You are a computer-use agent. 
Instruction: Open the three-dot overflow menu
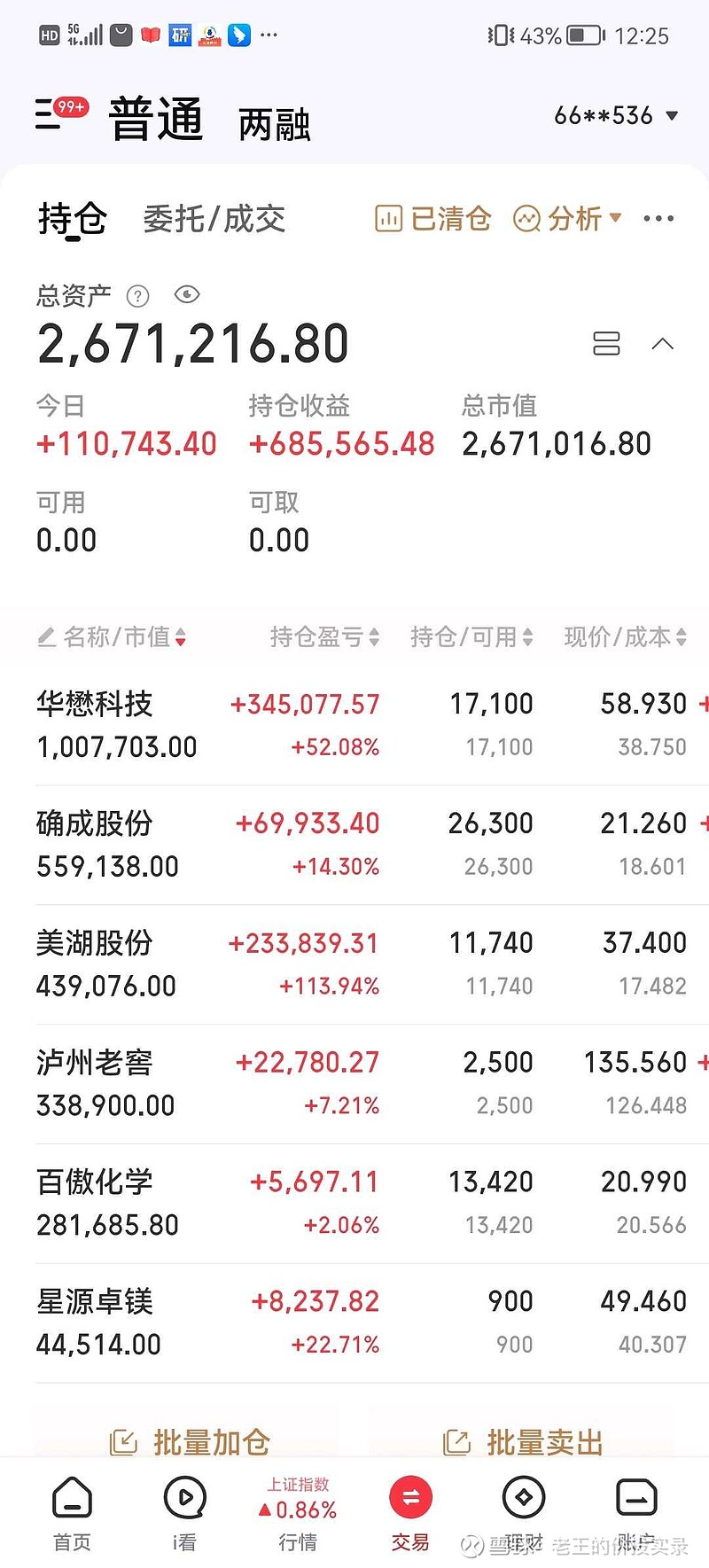[658, 218]
